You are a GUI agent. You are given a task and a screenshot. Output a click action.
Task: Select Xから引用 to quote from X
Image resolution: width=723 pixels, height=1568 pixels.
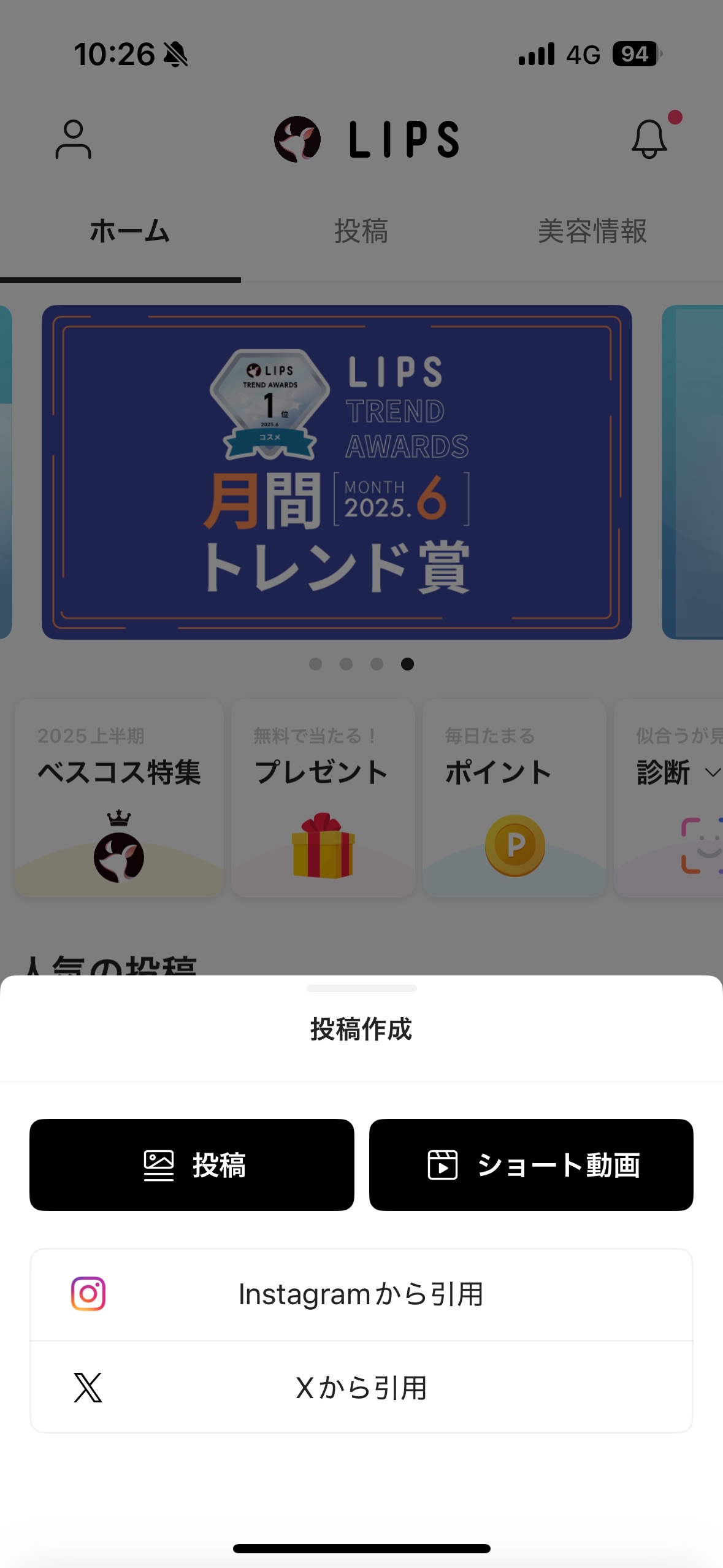tap(361, 1387)
